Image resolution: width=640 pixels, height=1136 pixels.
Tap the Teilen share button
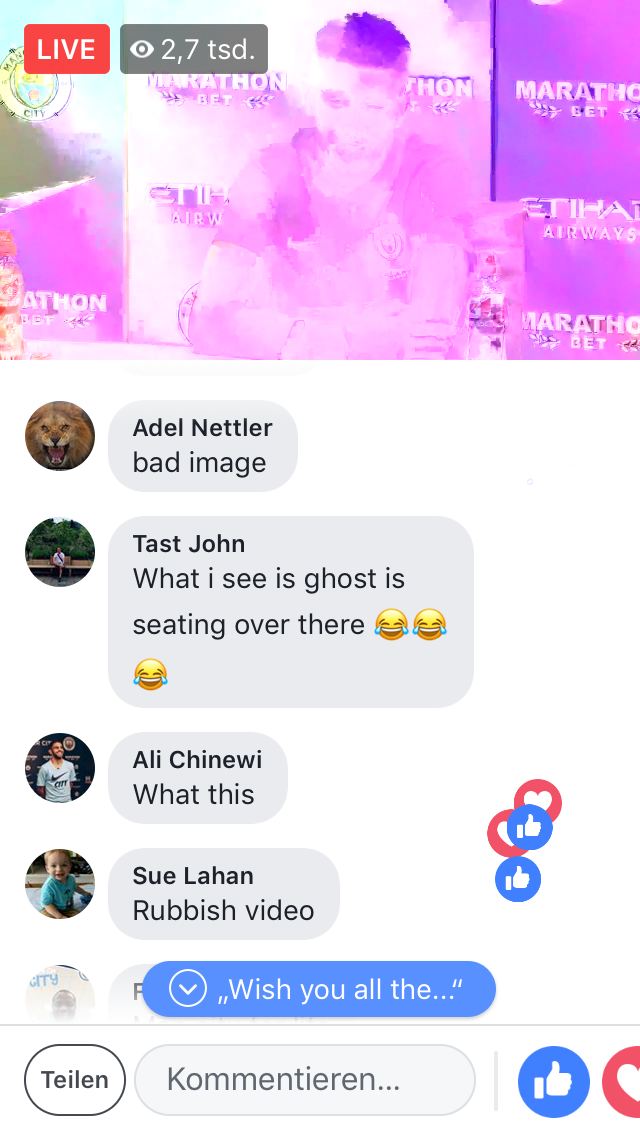point(75,1079)
